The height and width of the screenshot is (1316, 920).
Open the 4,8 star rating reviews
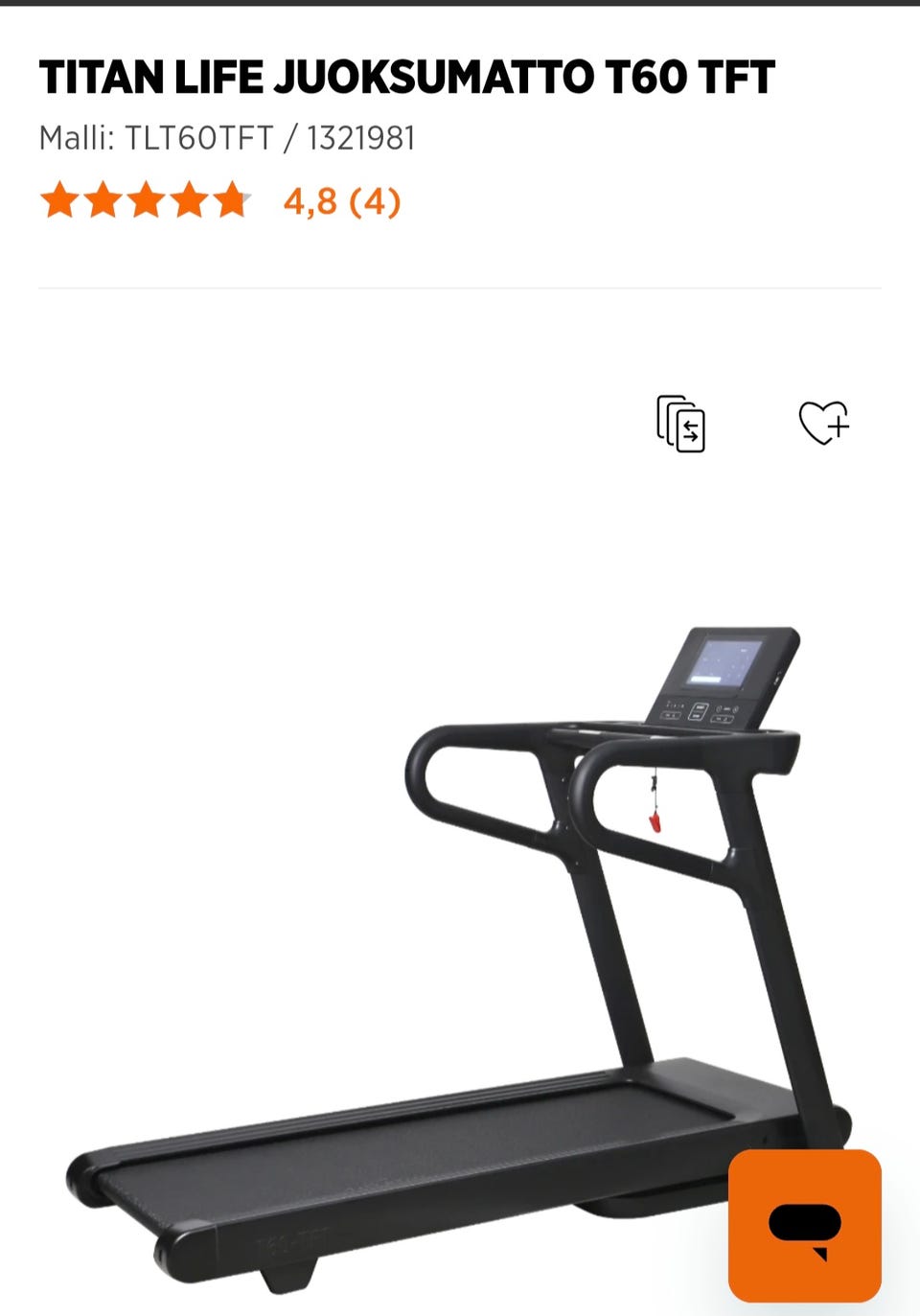click(341, 201)
